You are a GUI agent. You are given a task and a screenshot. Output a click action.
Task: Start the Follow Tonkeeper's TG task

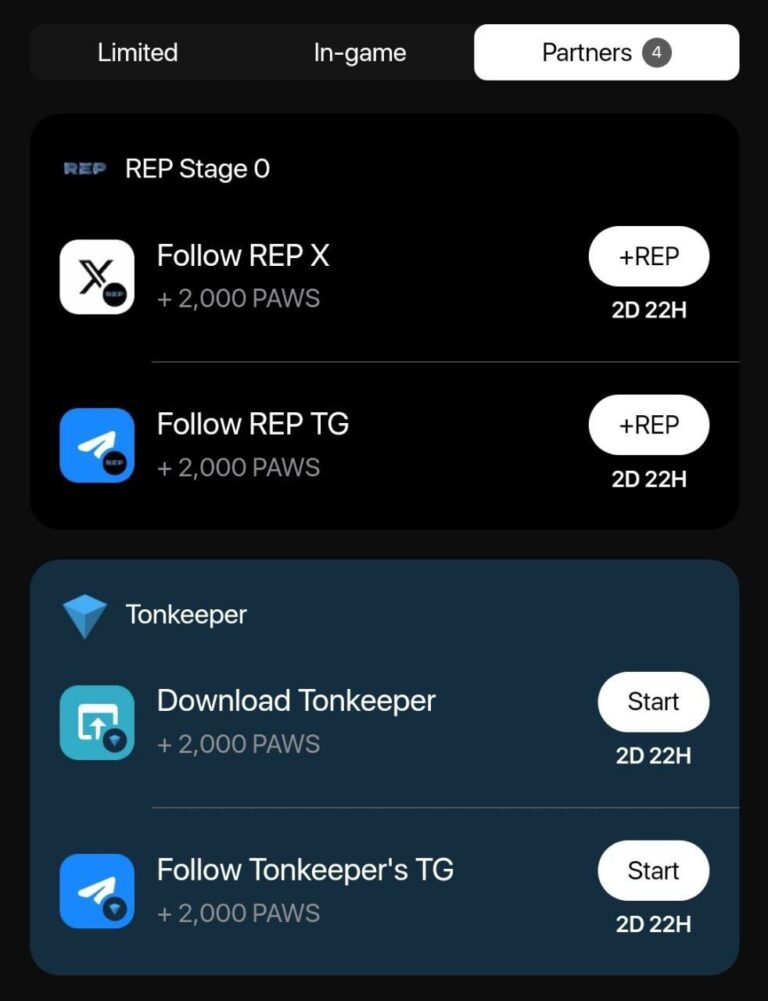click(x=653, y=871)
